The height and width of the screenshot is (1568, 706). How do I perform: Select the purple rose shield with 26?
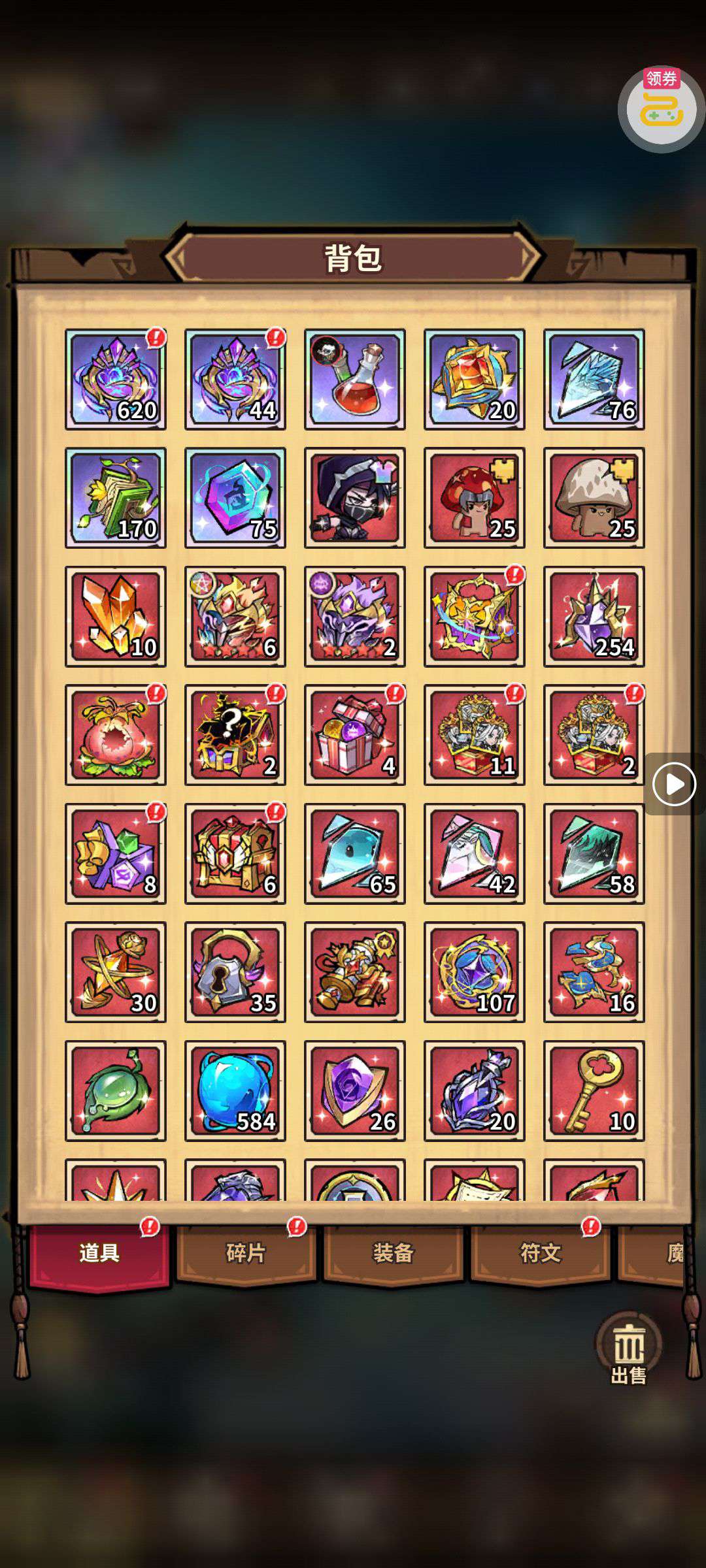pos(355,1091)
